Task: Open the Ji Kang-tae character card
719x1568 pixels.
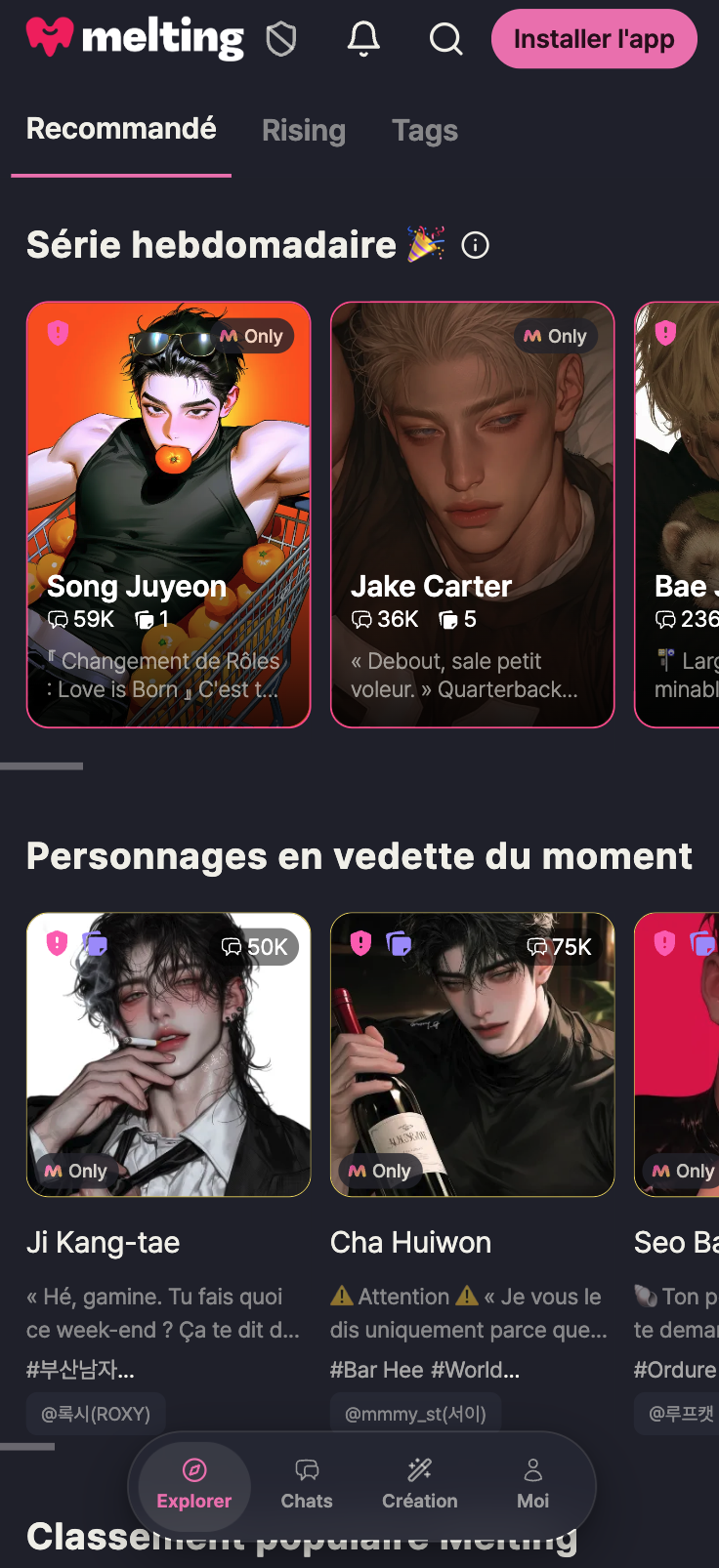Action: (169, 1054)
